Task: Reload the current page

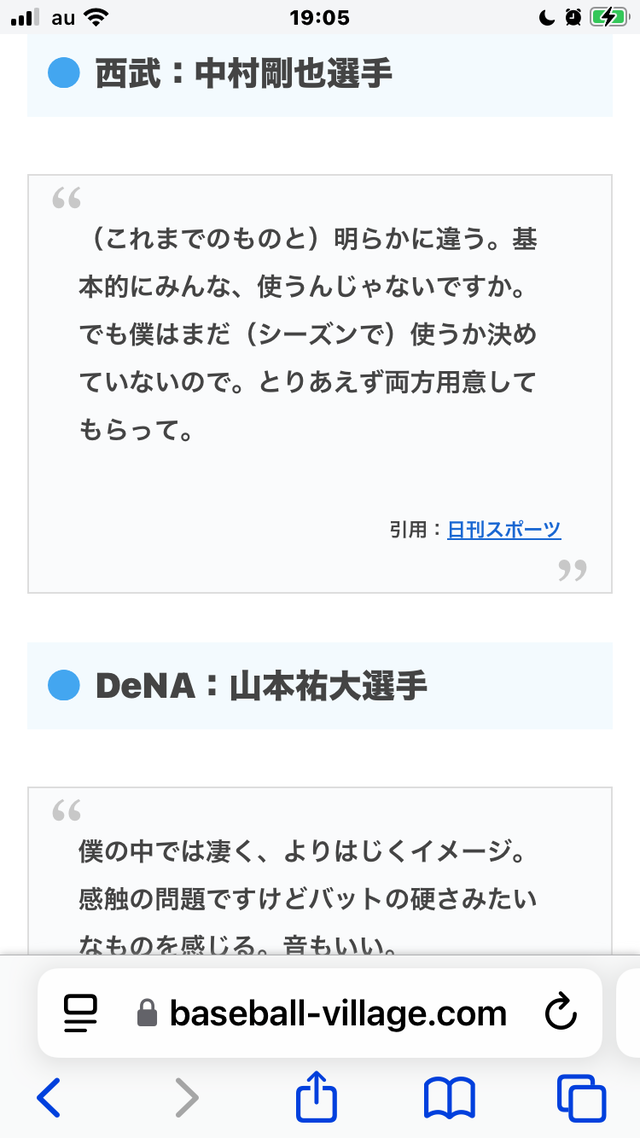Action: click(561, 1013)
